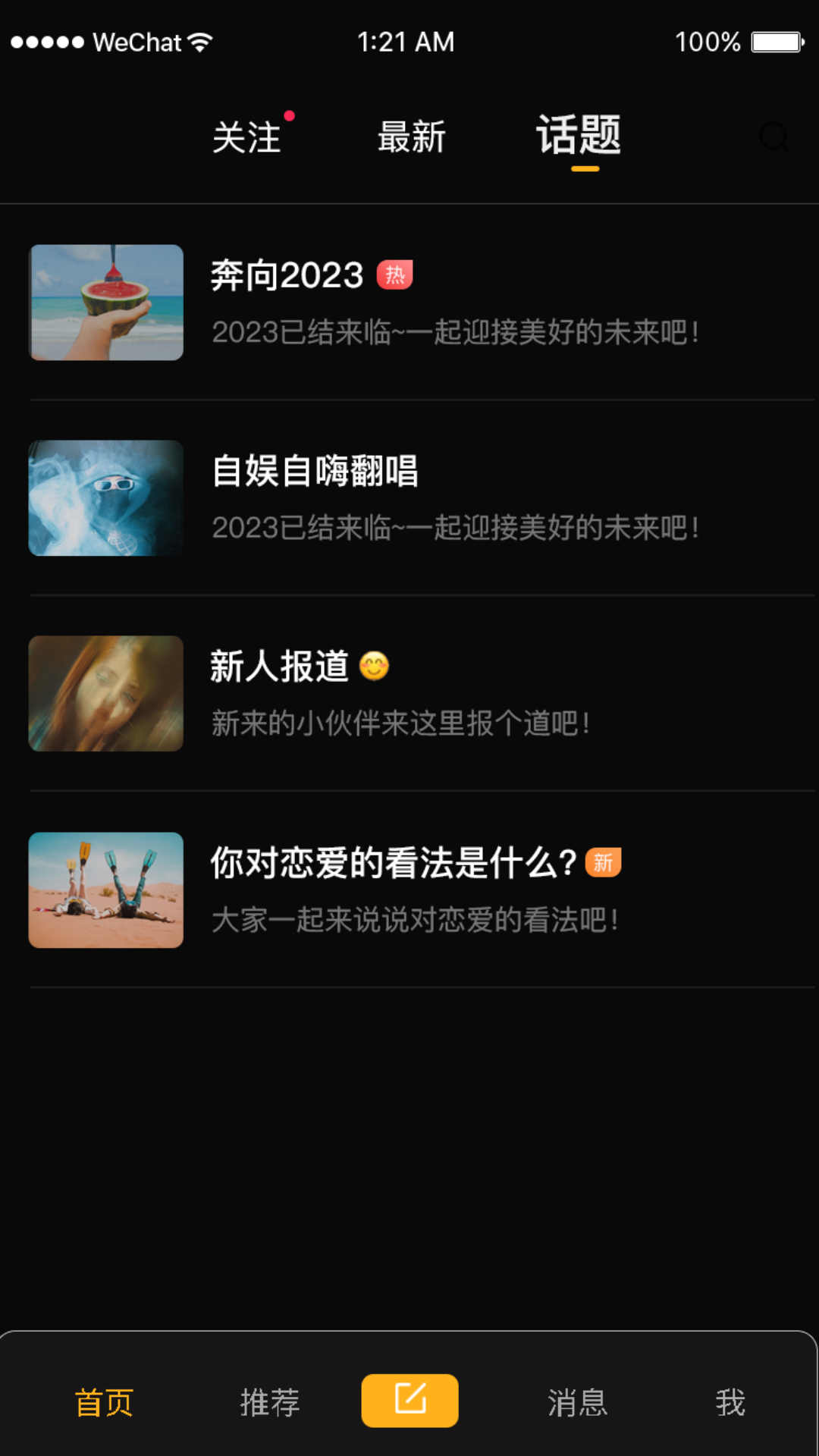Tap the red notification dot on 关注
The image size is (819, 1456).
pyautogui.click(x=290, y=117)
